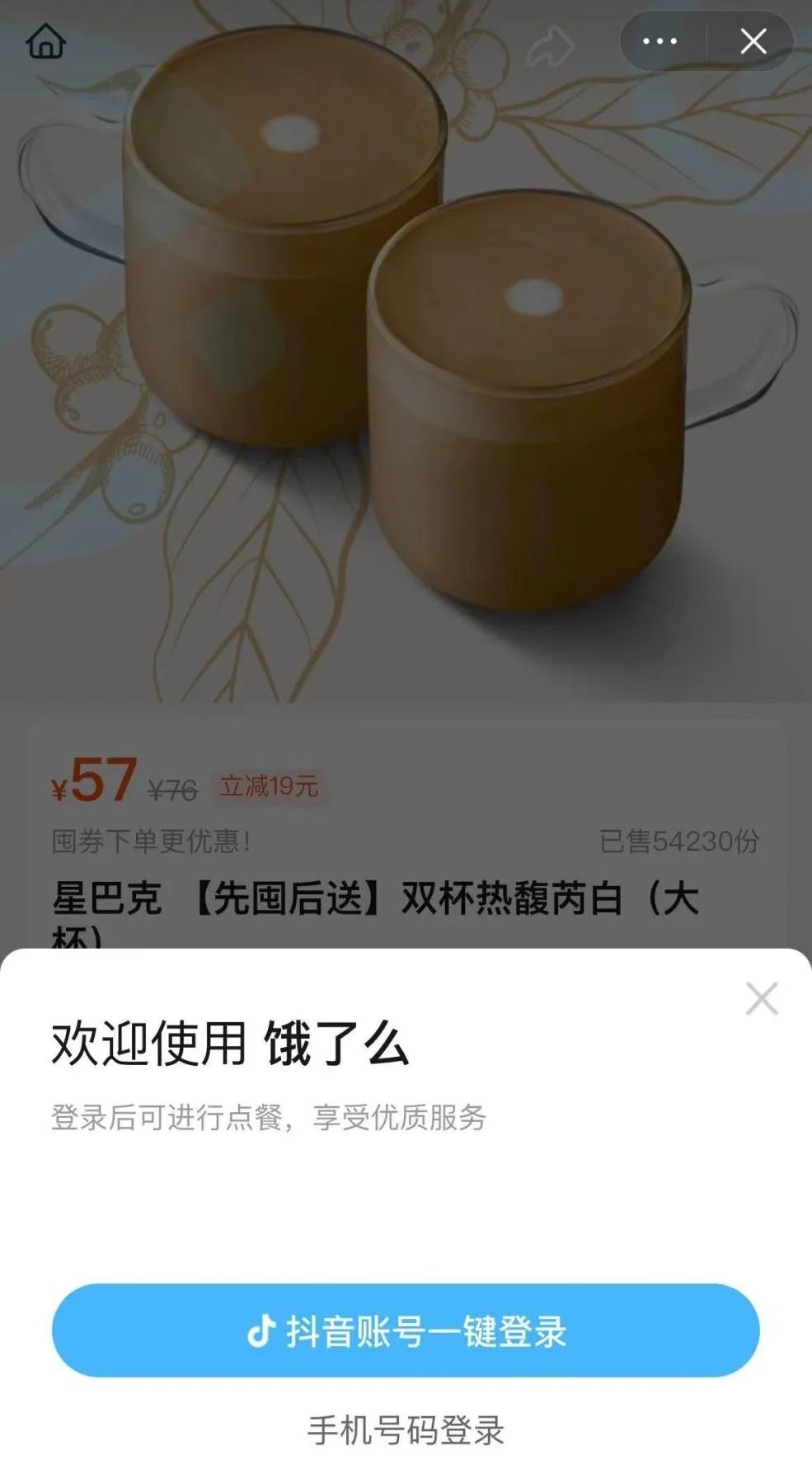This screenshot has height=1464, width=812.
Task: Choose phone number login
Action: [406, 1430]
